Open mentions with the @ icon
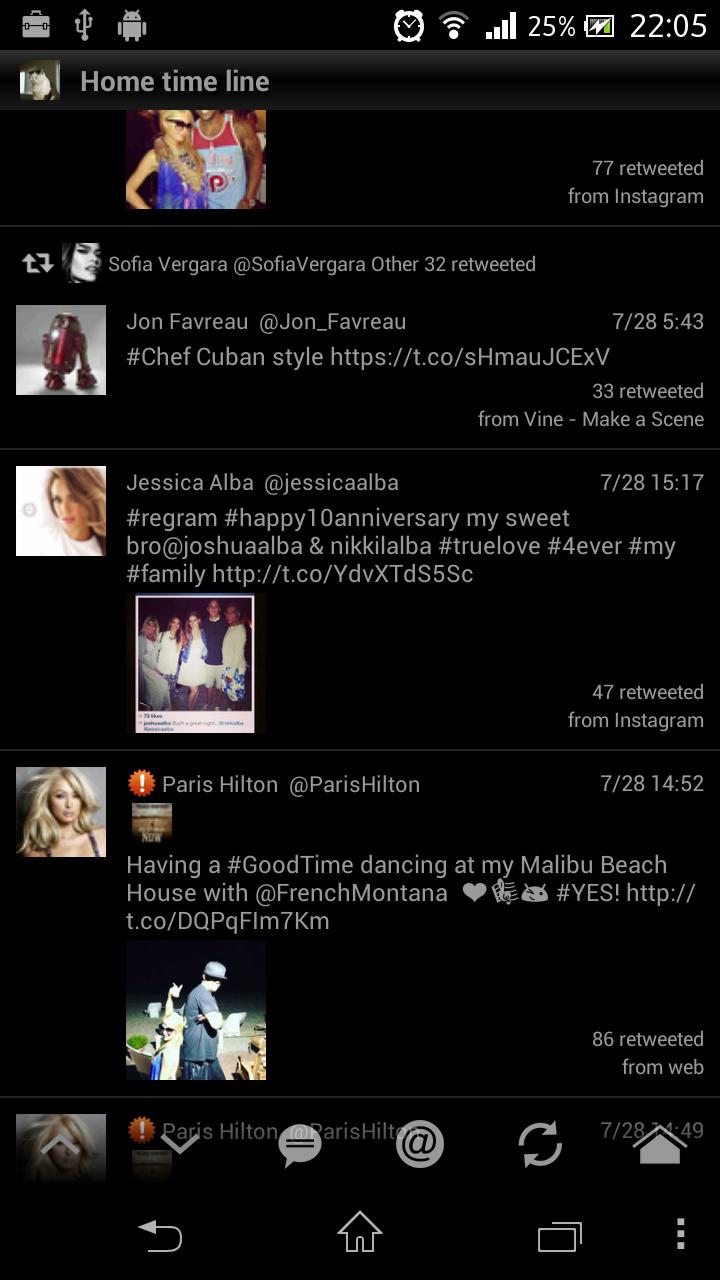The image size is (720, 1280). (x=419, y=1144)
